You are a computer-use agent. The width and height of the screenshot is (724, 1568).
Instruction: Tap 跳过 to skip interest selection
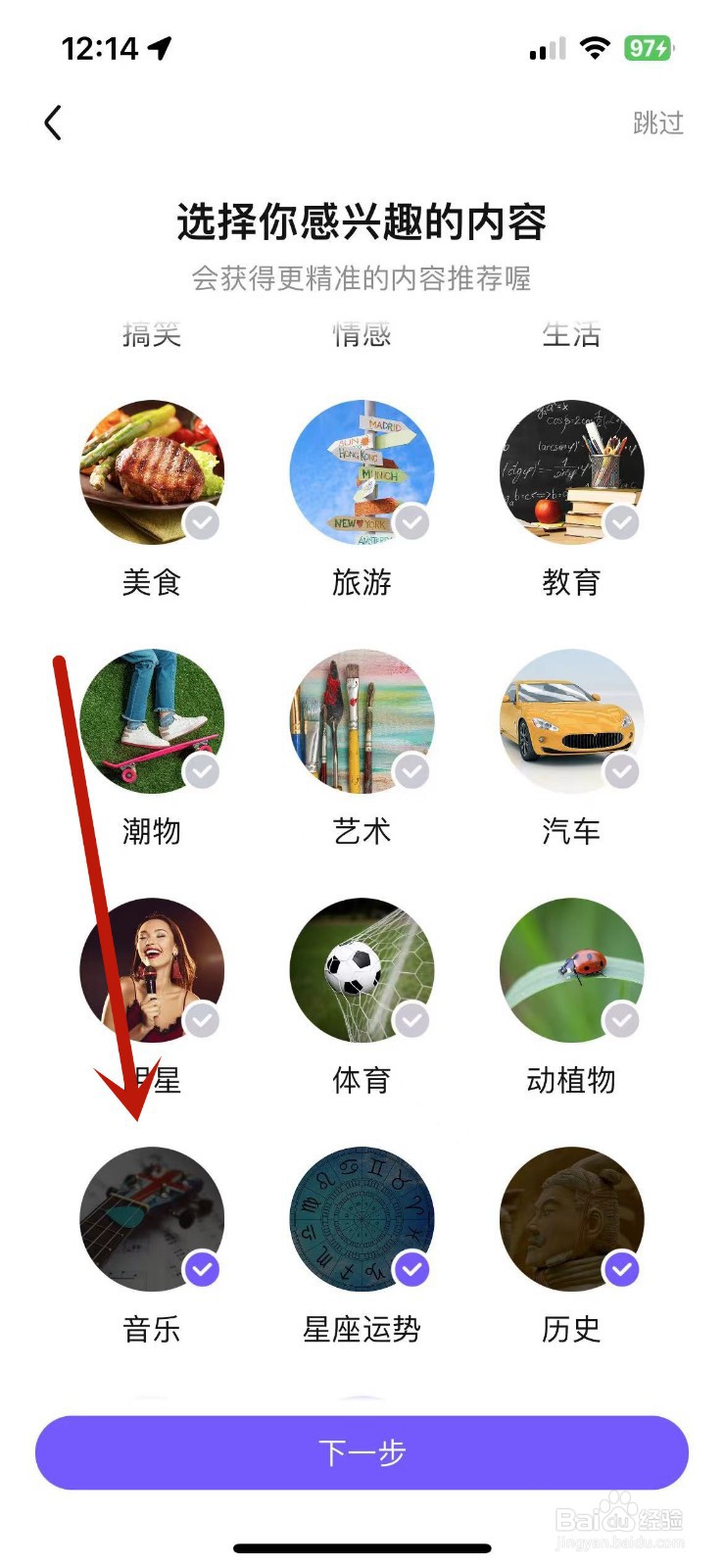[657, 123]
